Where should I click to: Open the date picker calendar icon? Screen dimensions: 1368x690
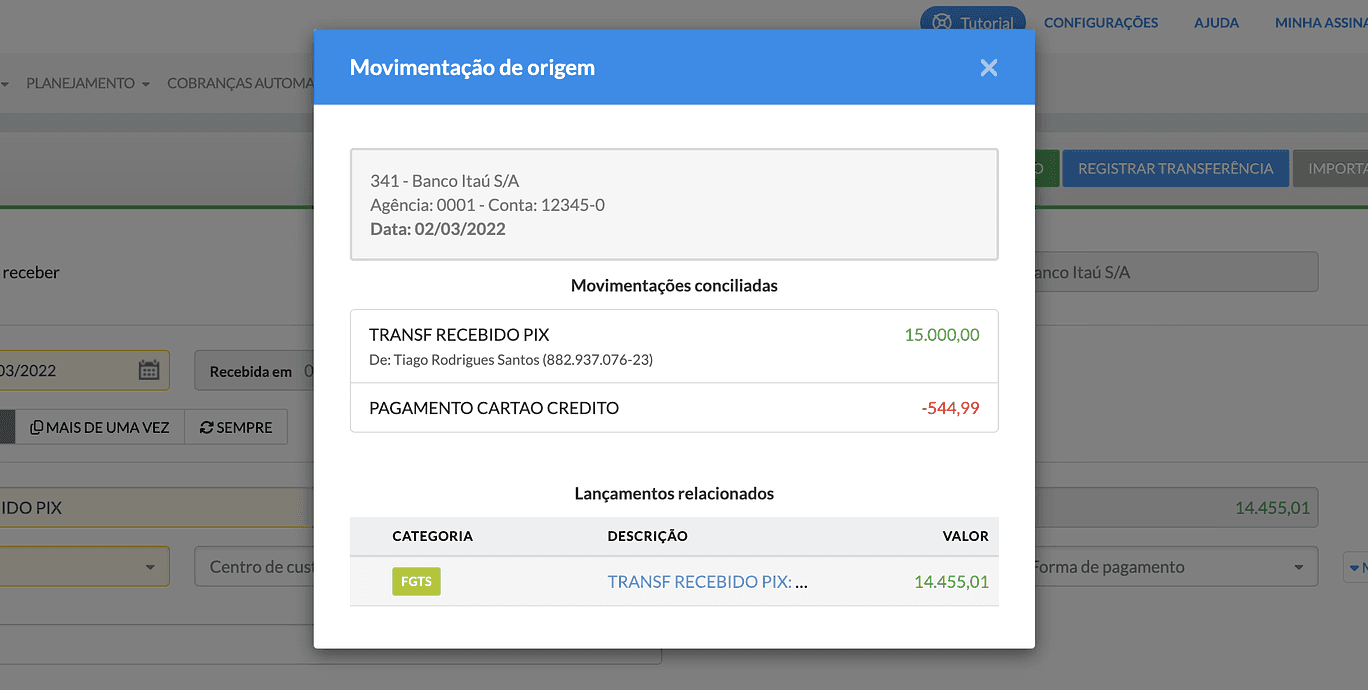point(149,370)
